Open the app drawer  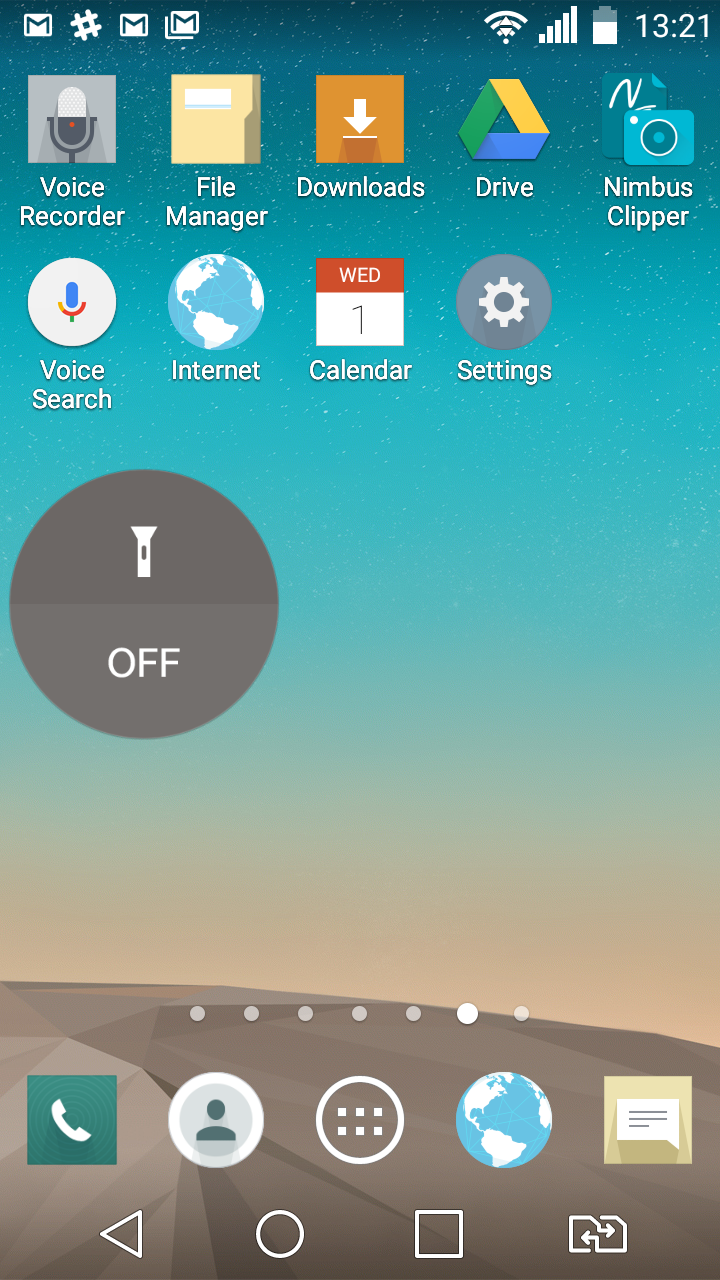click(360, 1120)
